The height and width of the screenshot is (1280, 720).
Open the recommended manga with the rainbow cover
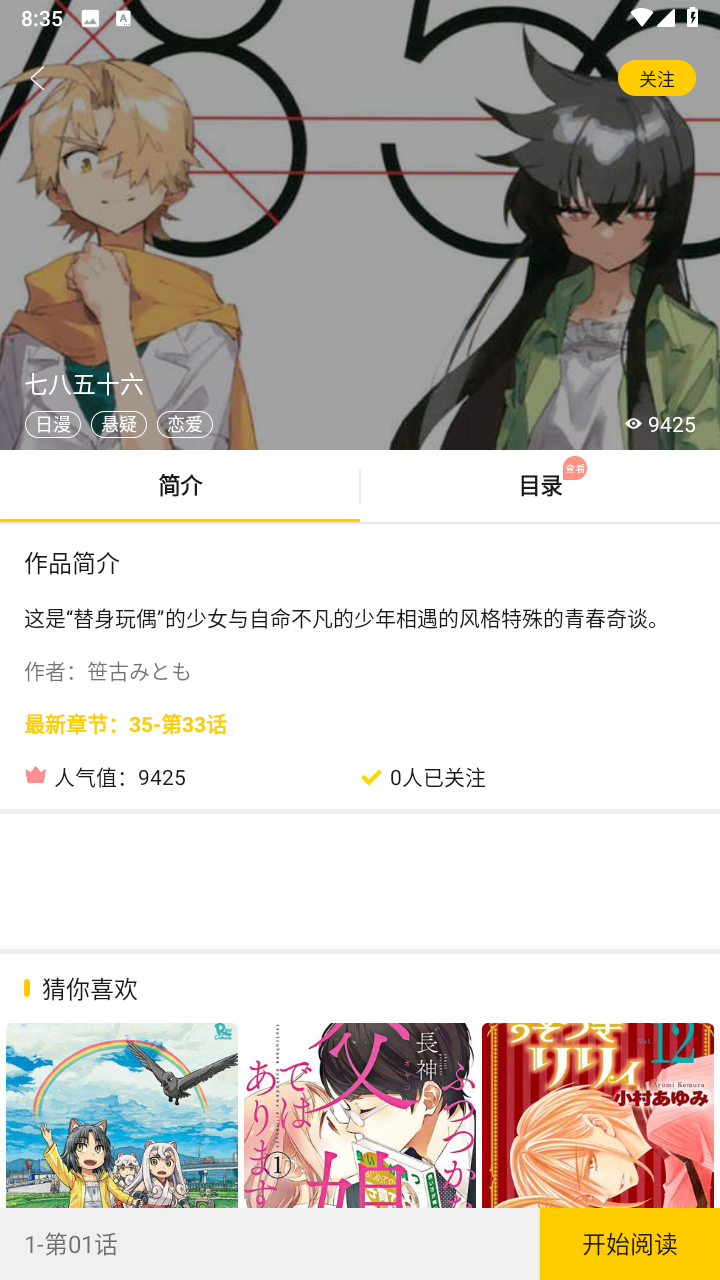coord(122,1115)
